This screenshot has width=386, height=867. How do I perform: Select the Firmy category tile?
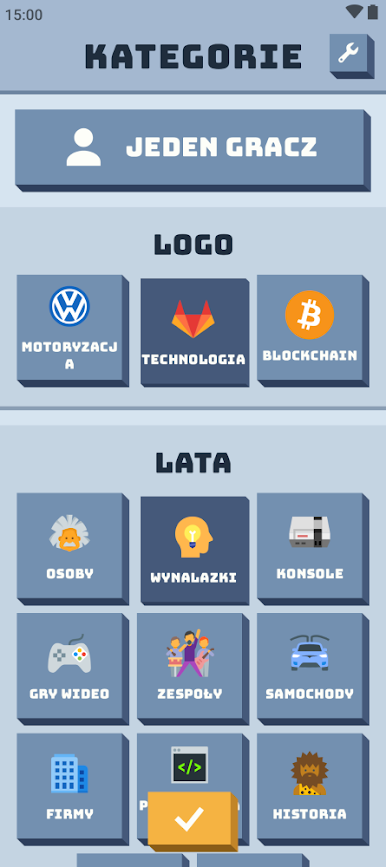72,788
